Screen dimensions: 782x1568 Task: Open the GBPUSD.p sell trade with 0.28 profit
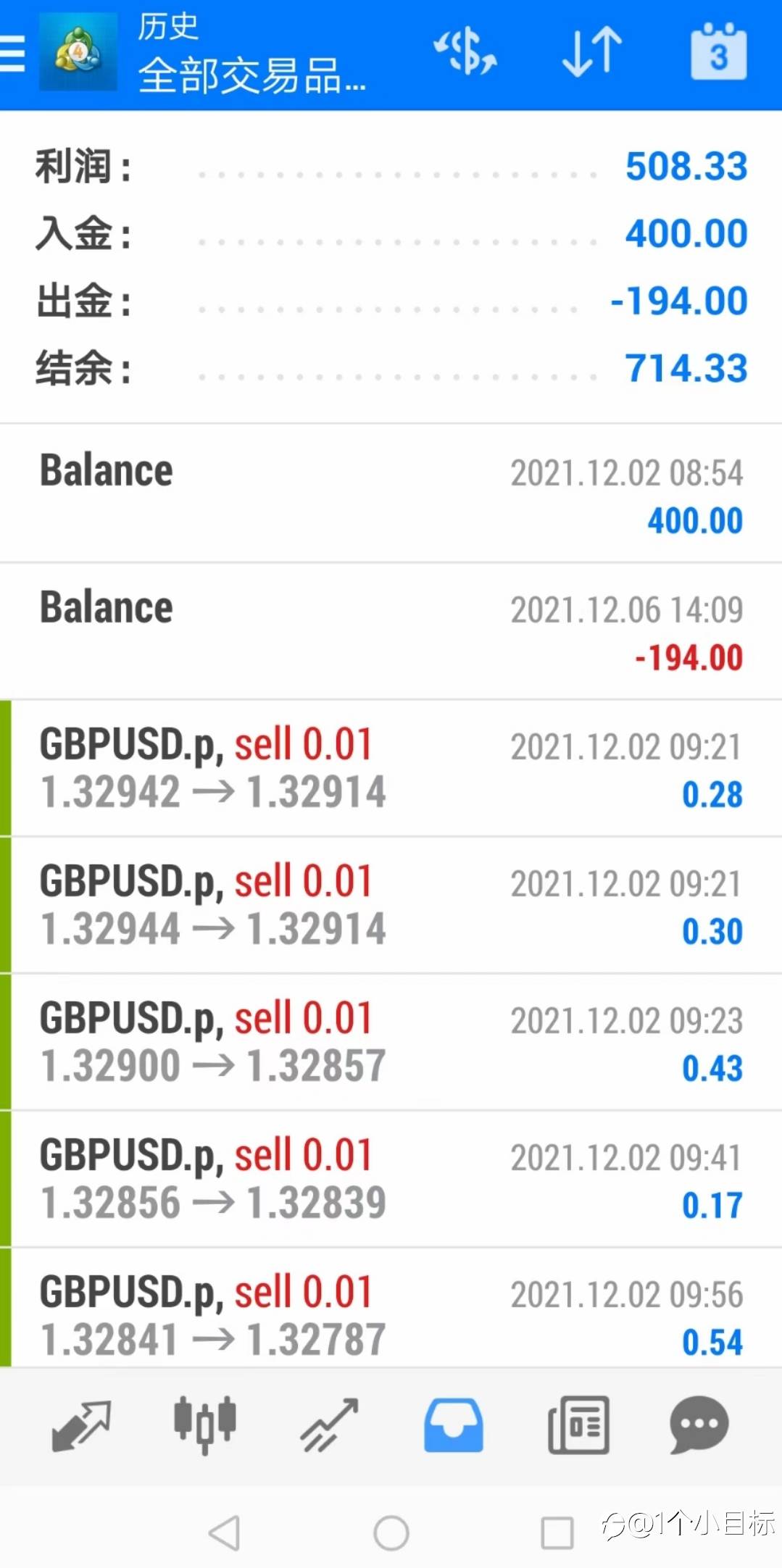tap(391, 768)
